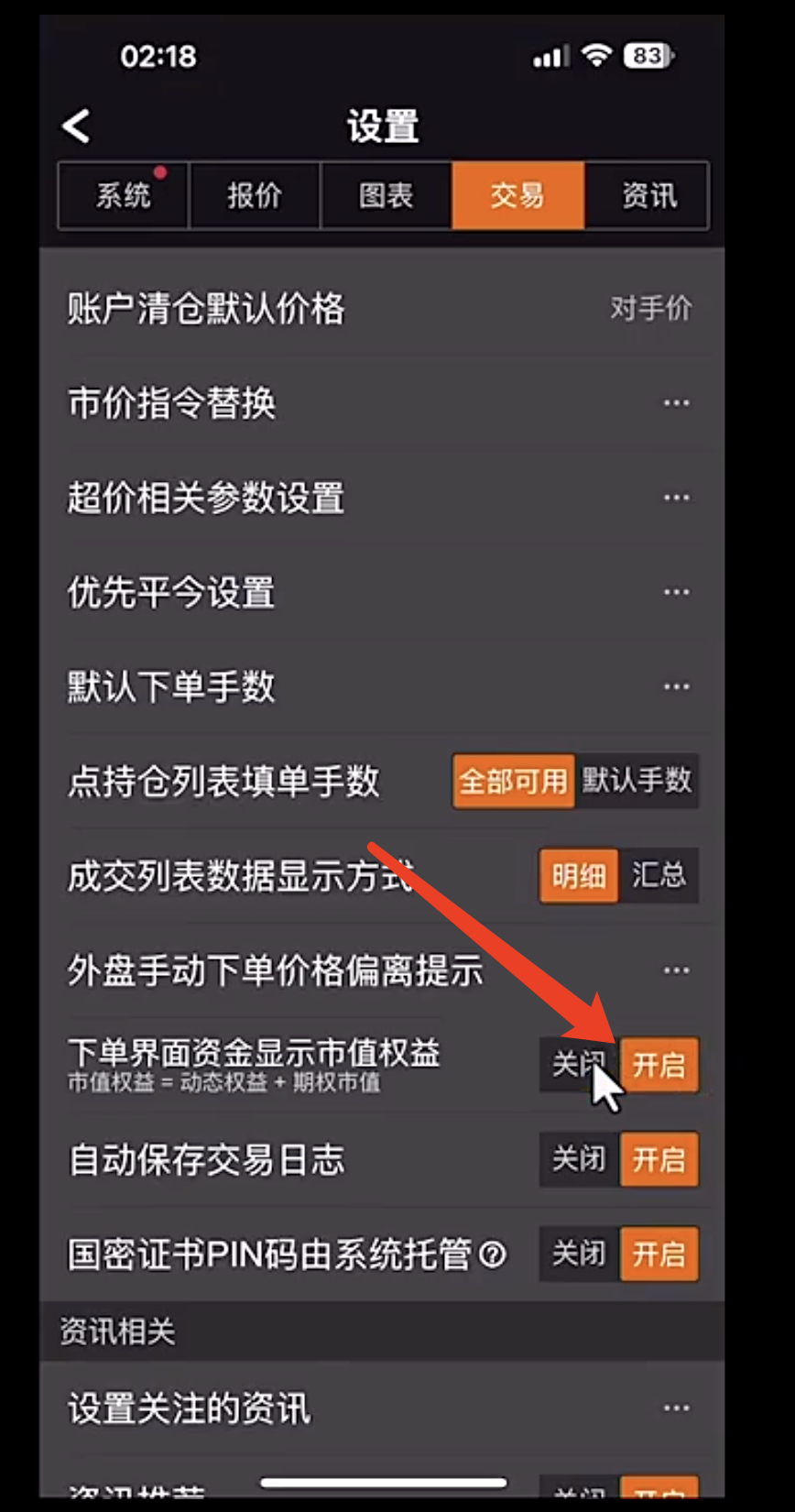Open 外盘手动下单价格偏离提示
The height and width of the screenshot is (1512, 795).
click(x=676, y=970)
